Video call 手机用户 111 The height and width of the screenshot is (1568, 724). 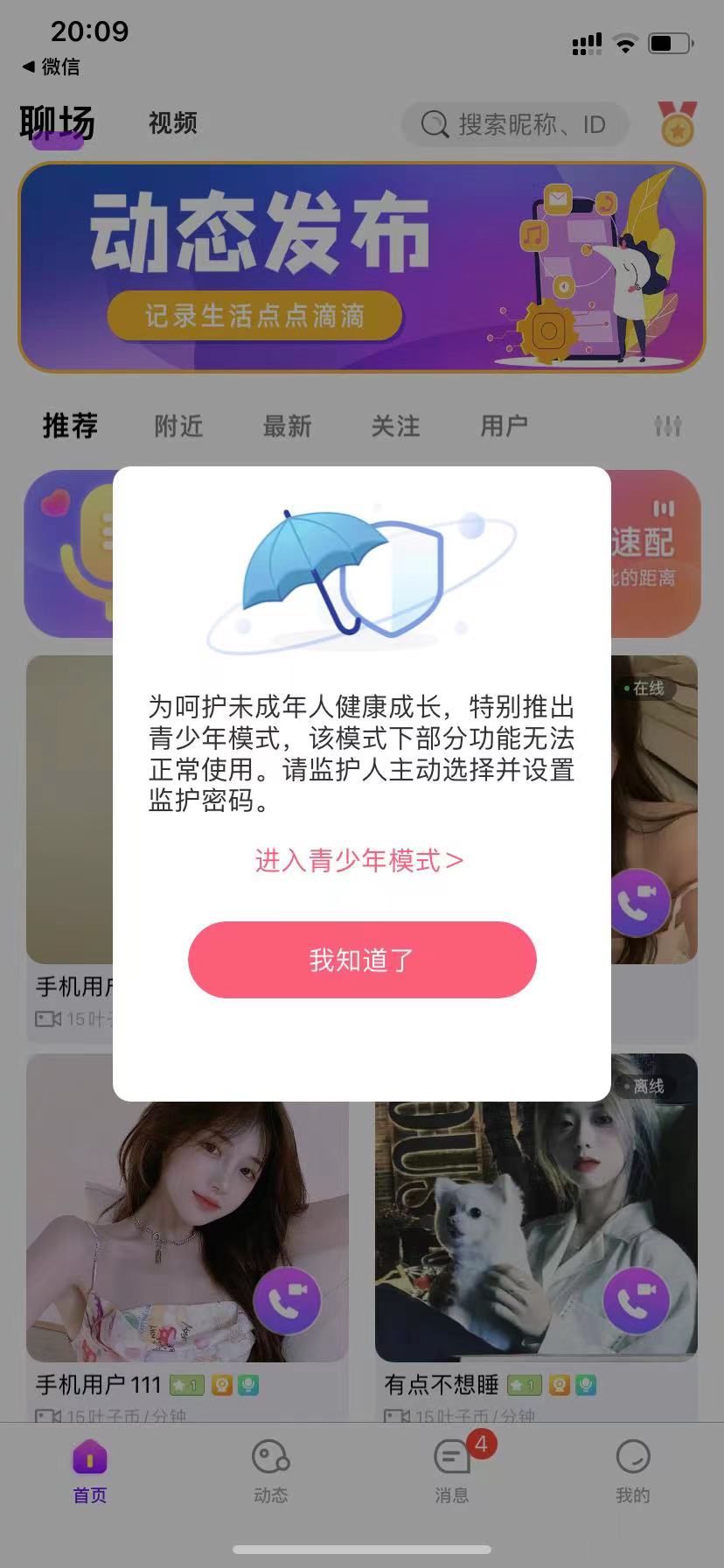[x=287, y=1300]
